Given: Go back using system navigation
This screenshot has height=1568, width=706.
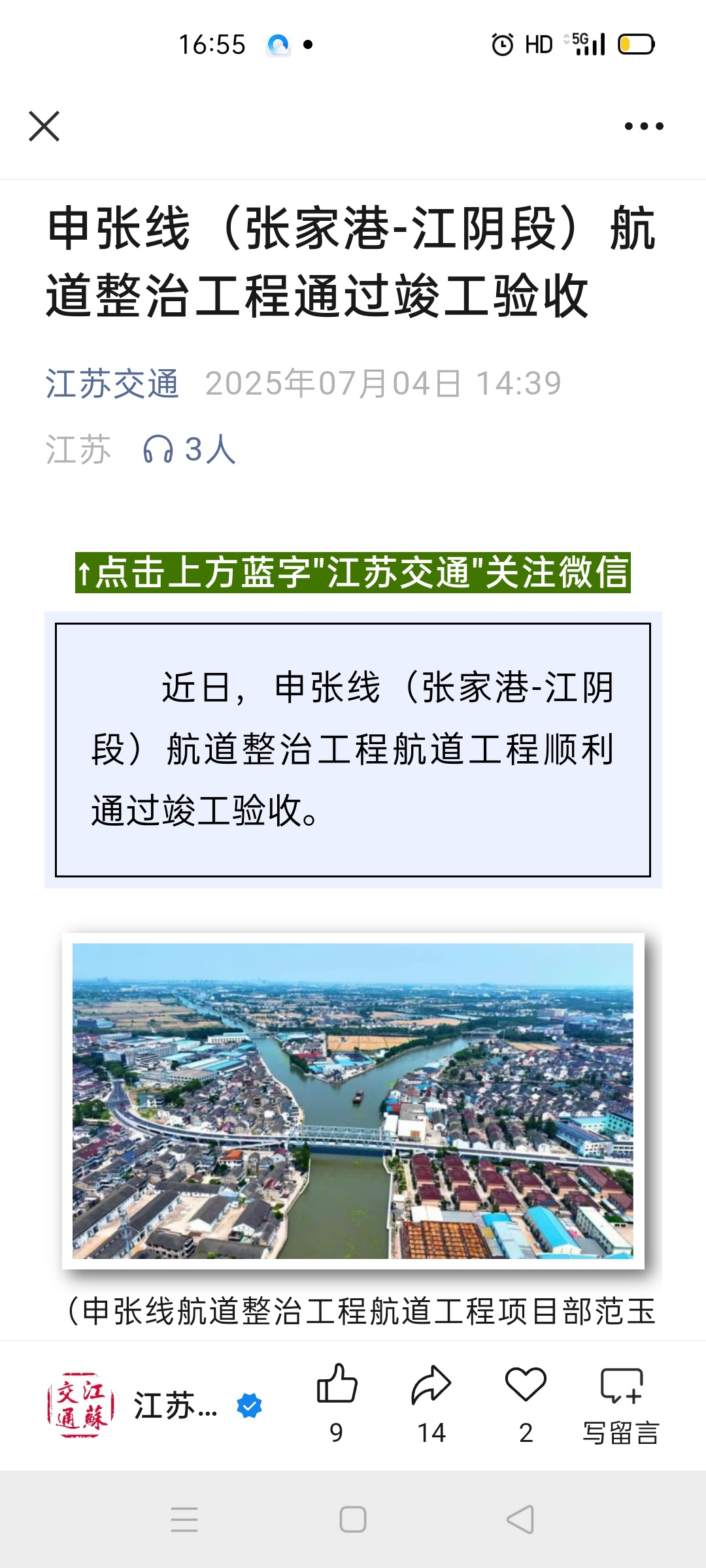Looking at the screenshot, I should 520,1519.
